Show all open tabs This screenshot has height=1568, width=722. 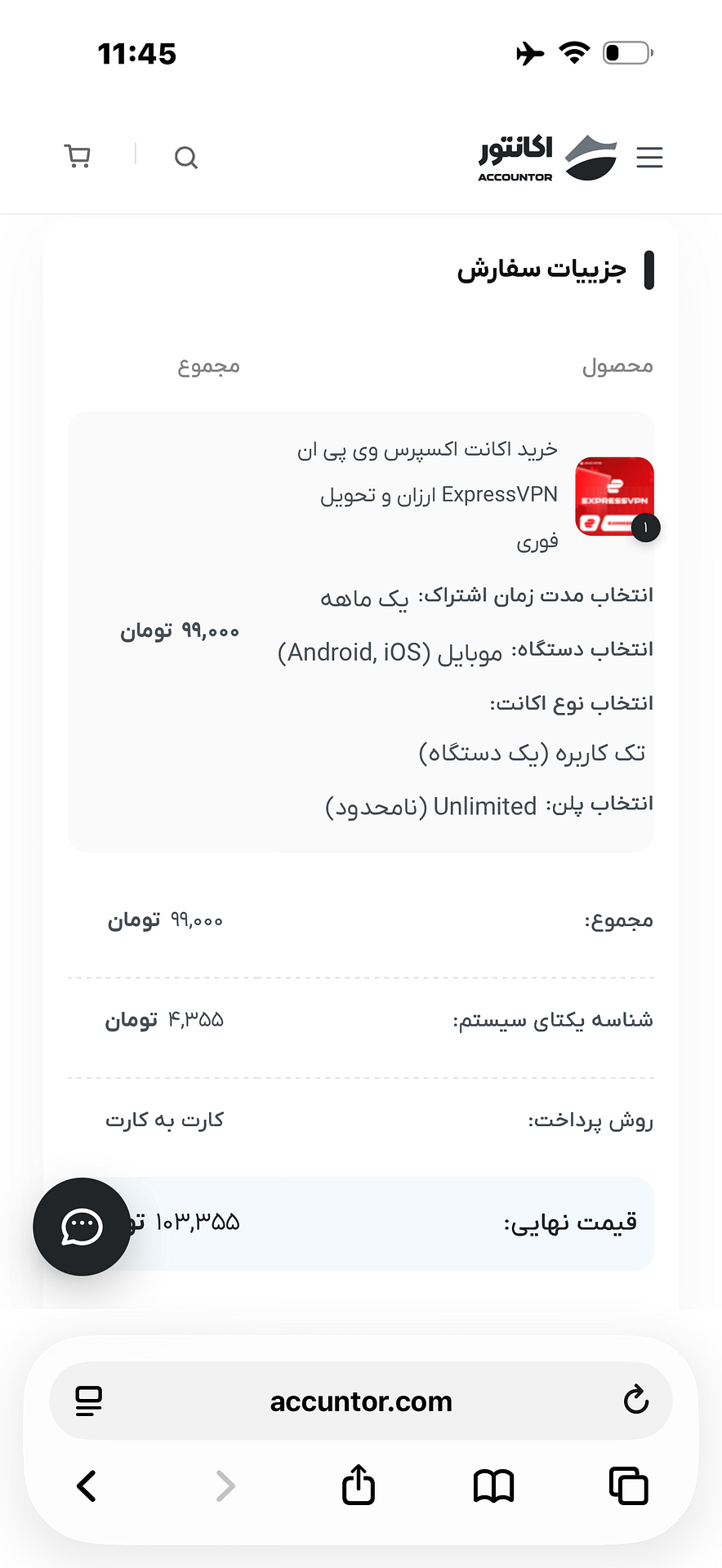(x=628, y=1486)
